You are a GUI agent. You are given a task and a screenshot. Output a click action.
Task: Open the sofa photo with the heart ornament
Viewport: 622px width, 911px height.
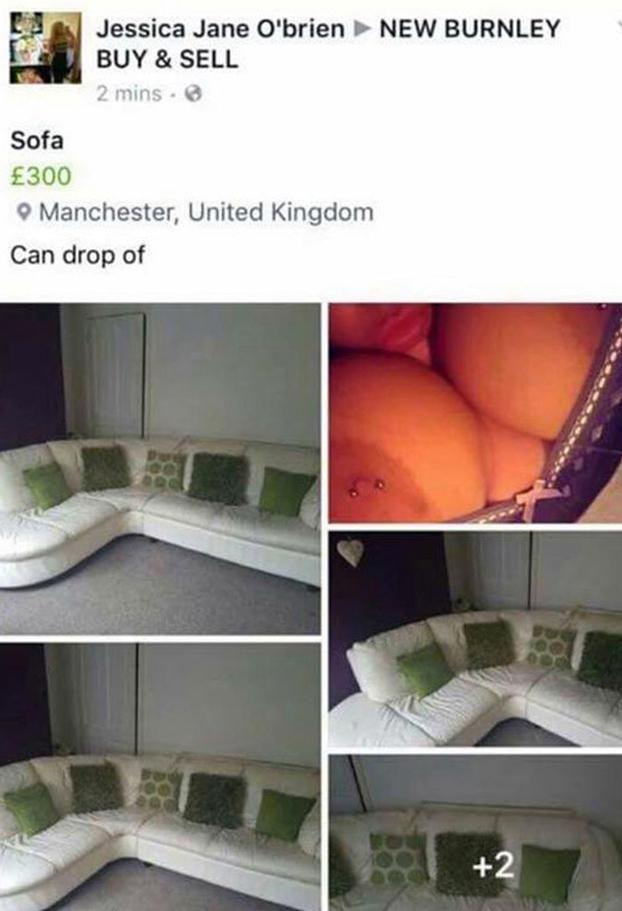coord(475,638)
